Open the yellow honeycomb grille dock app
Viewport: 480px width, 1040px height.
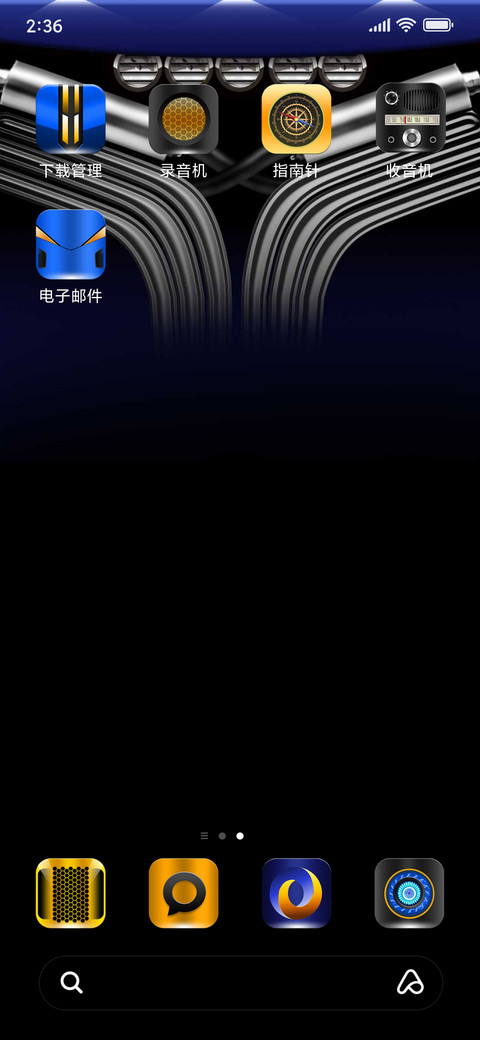[71, 893]
